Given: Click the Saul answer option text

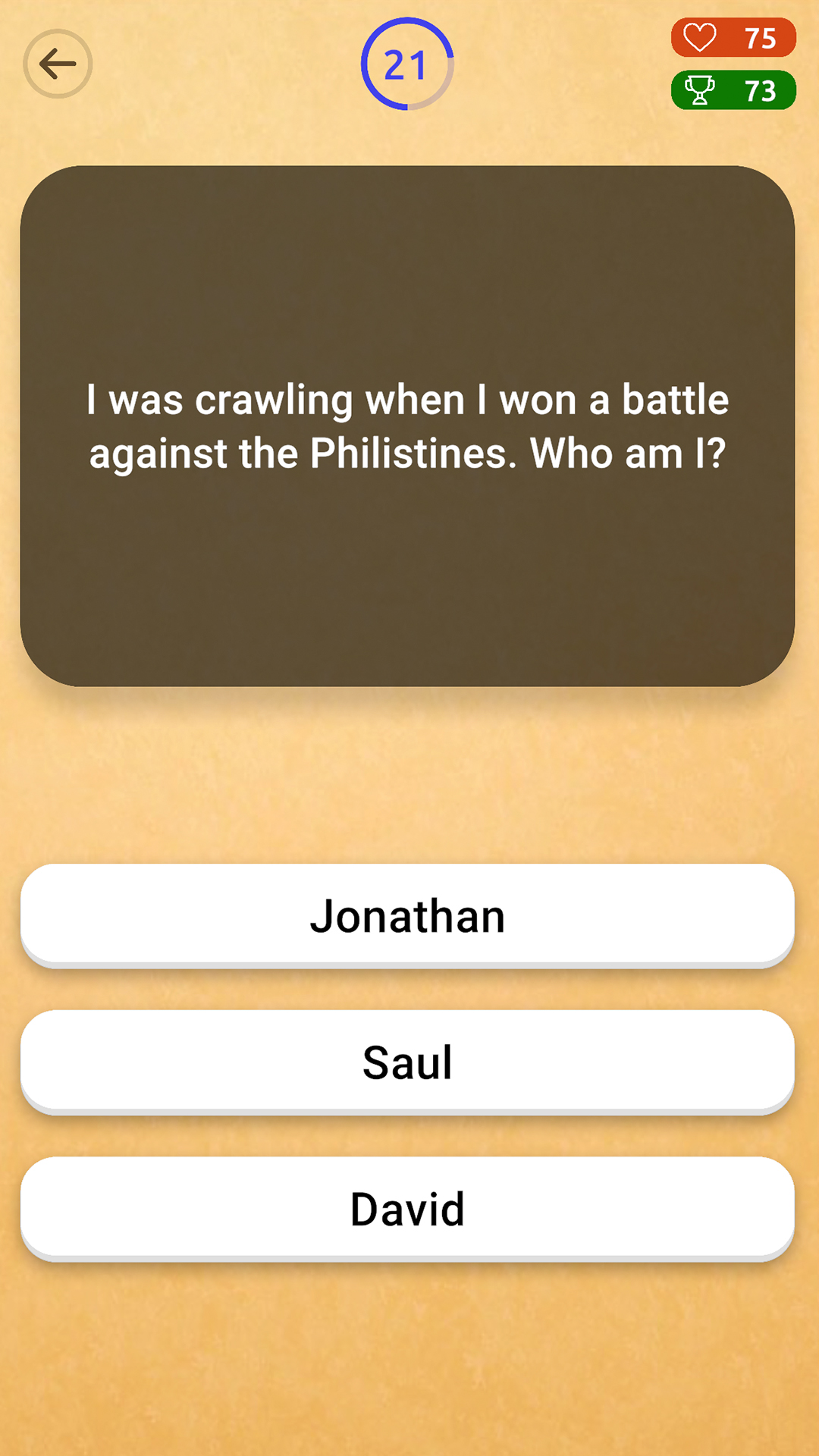Looking at the screenshot, I should 409,1062.
